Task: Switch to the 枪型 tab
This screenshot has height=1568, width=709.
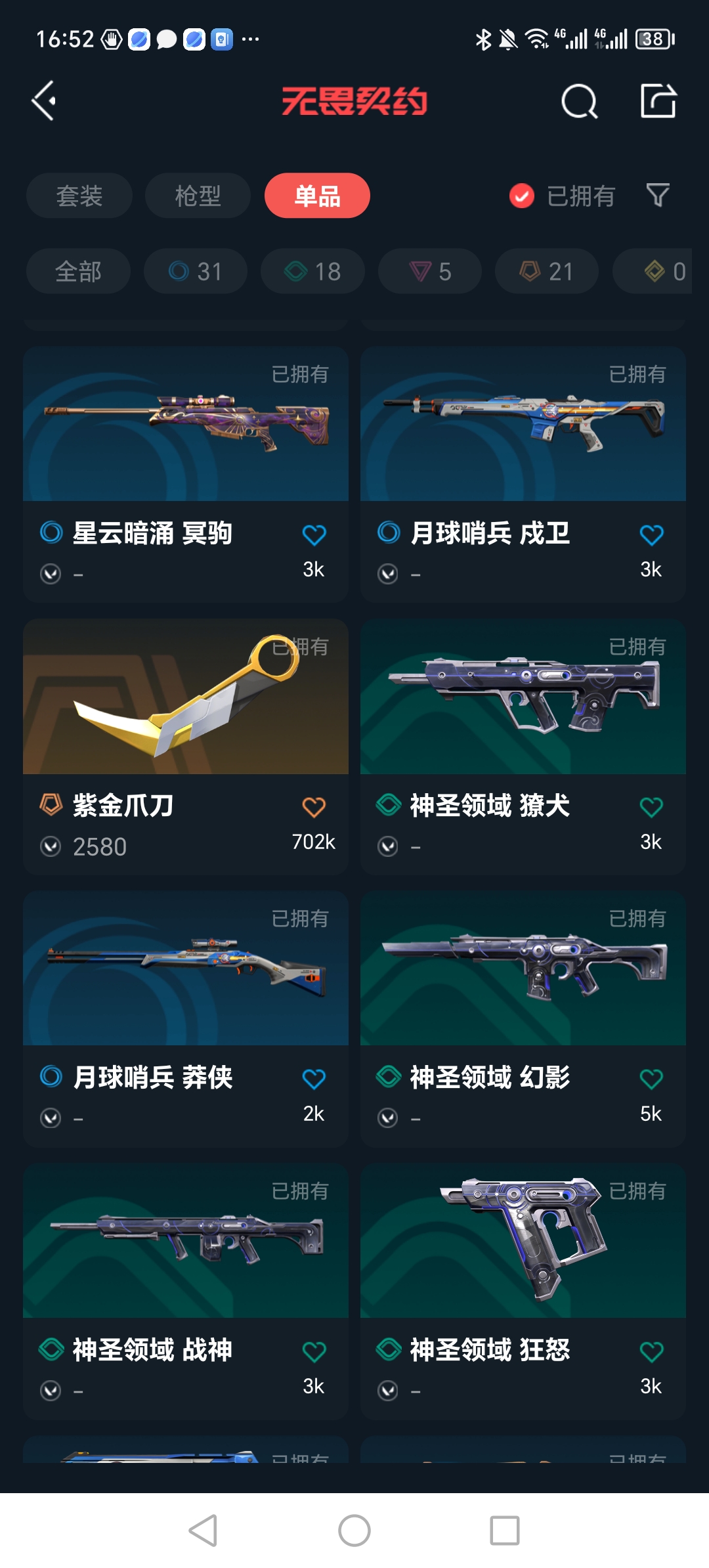Action: [198, 195]
